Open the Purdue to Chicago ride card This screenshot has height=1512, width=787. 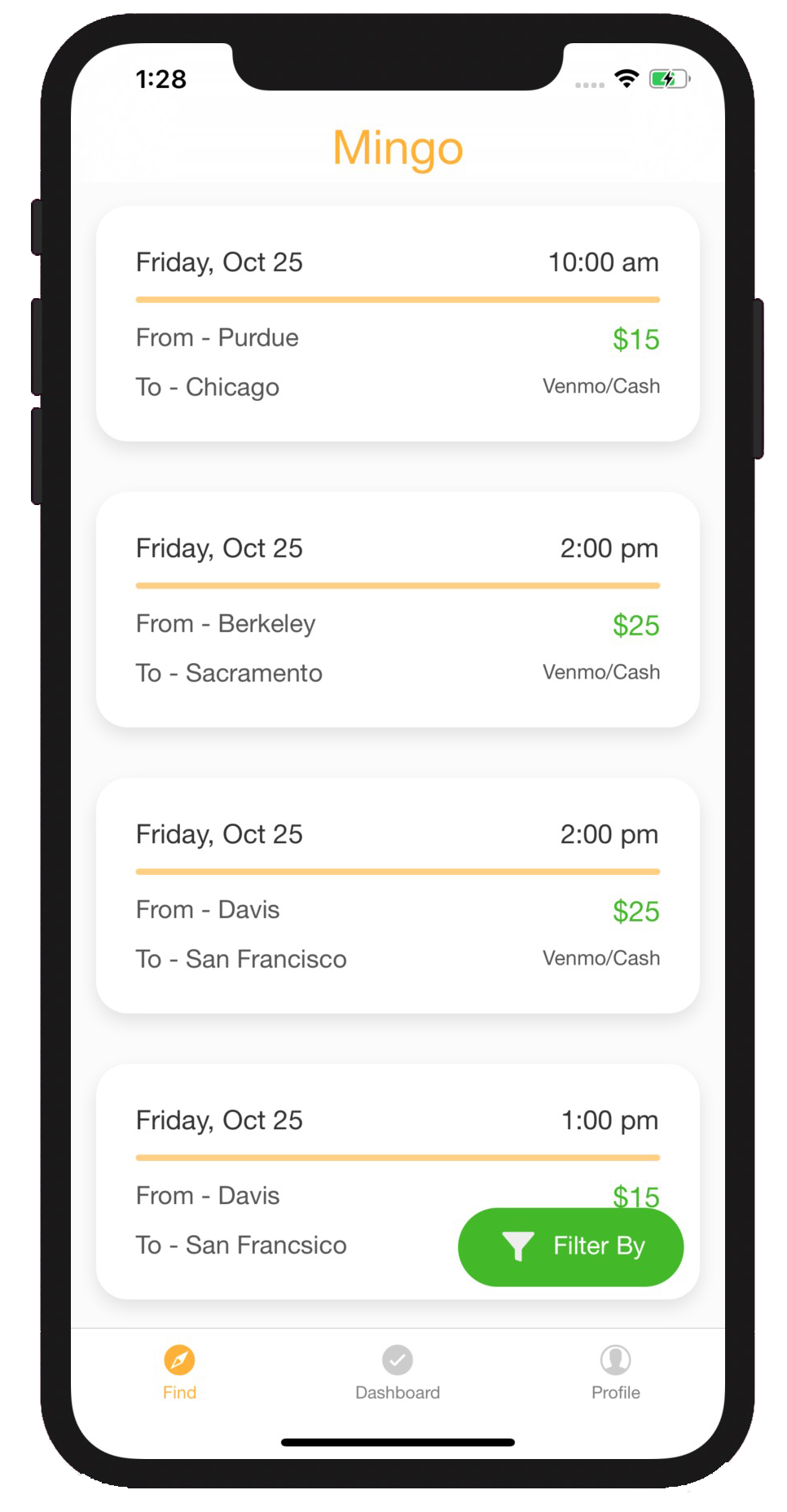(398, 323)
